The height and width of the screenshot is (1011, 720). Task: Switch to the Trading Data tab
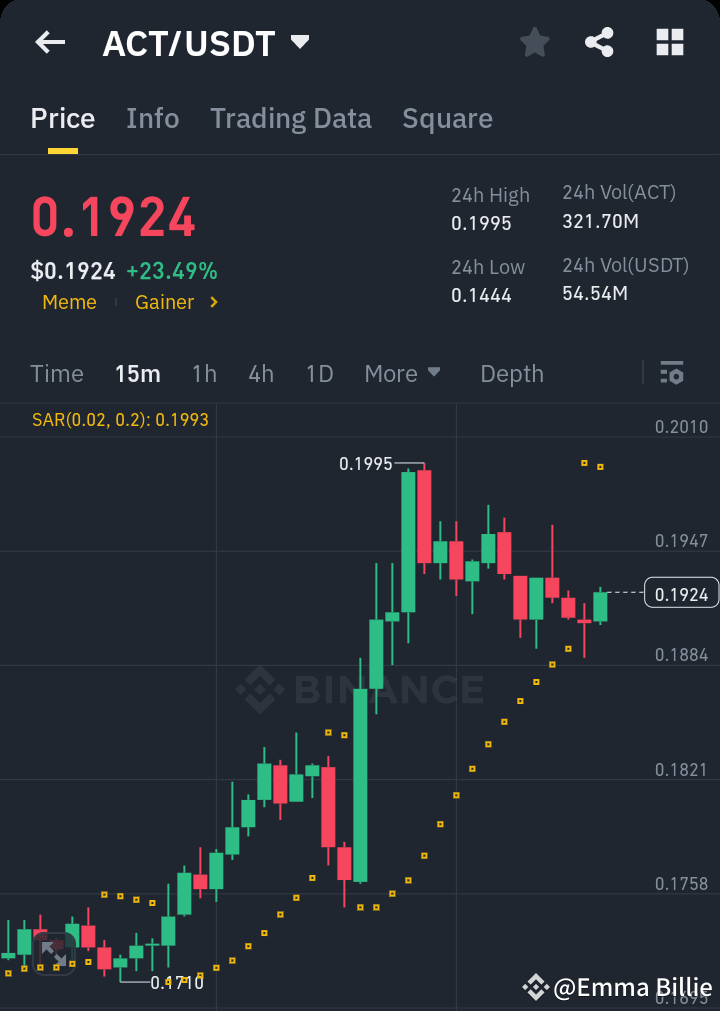point(290,118)
